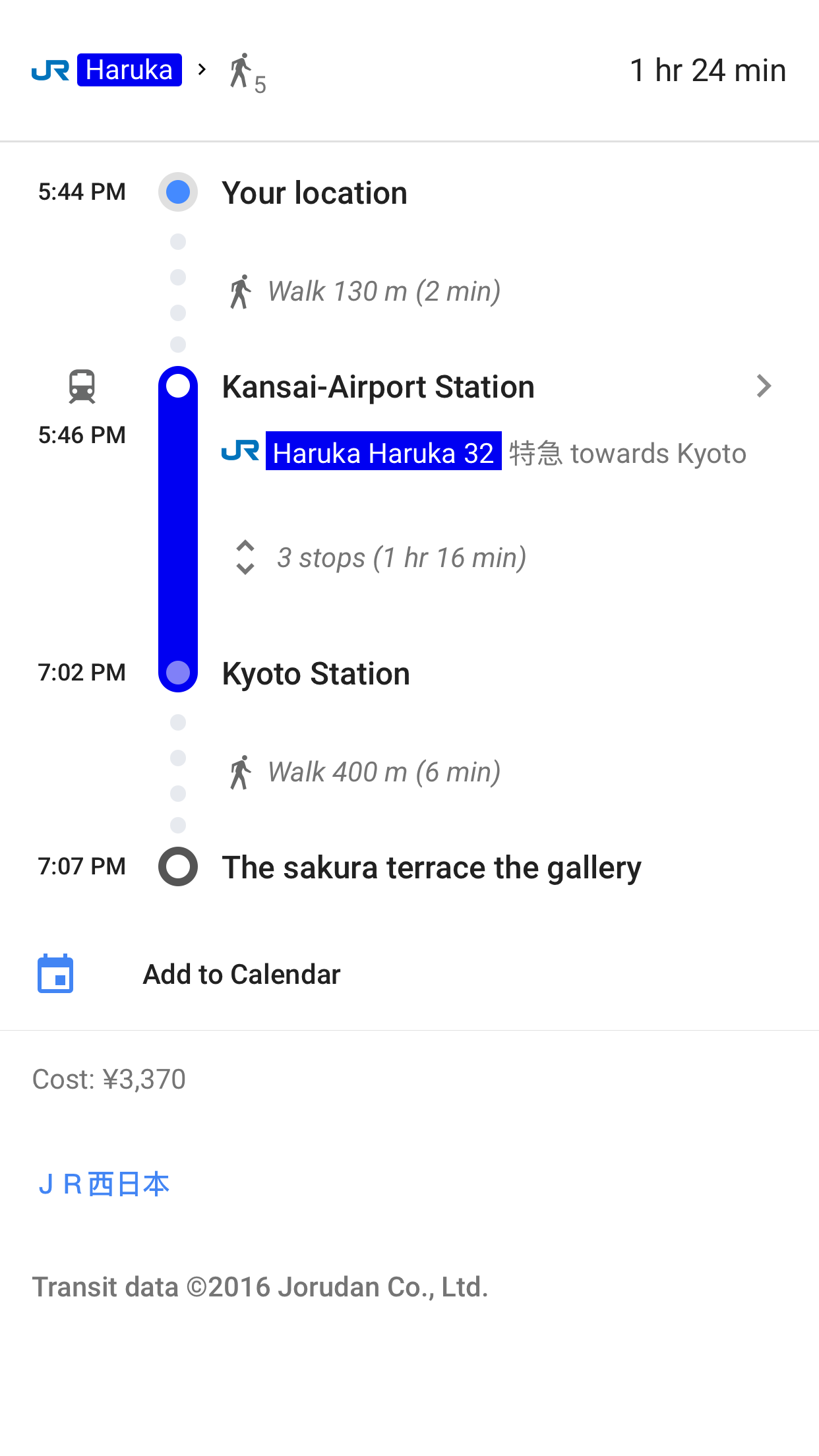Add this trip to Calendar

(x=241, y=975)
